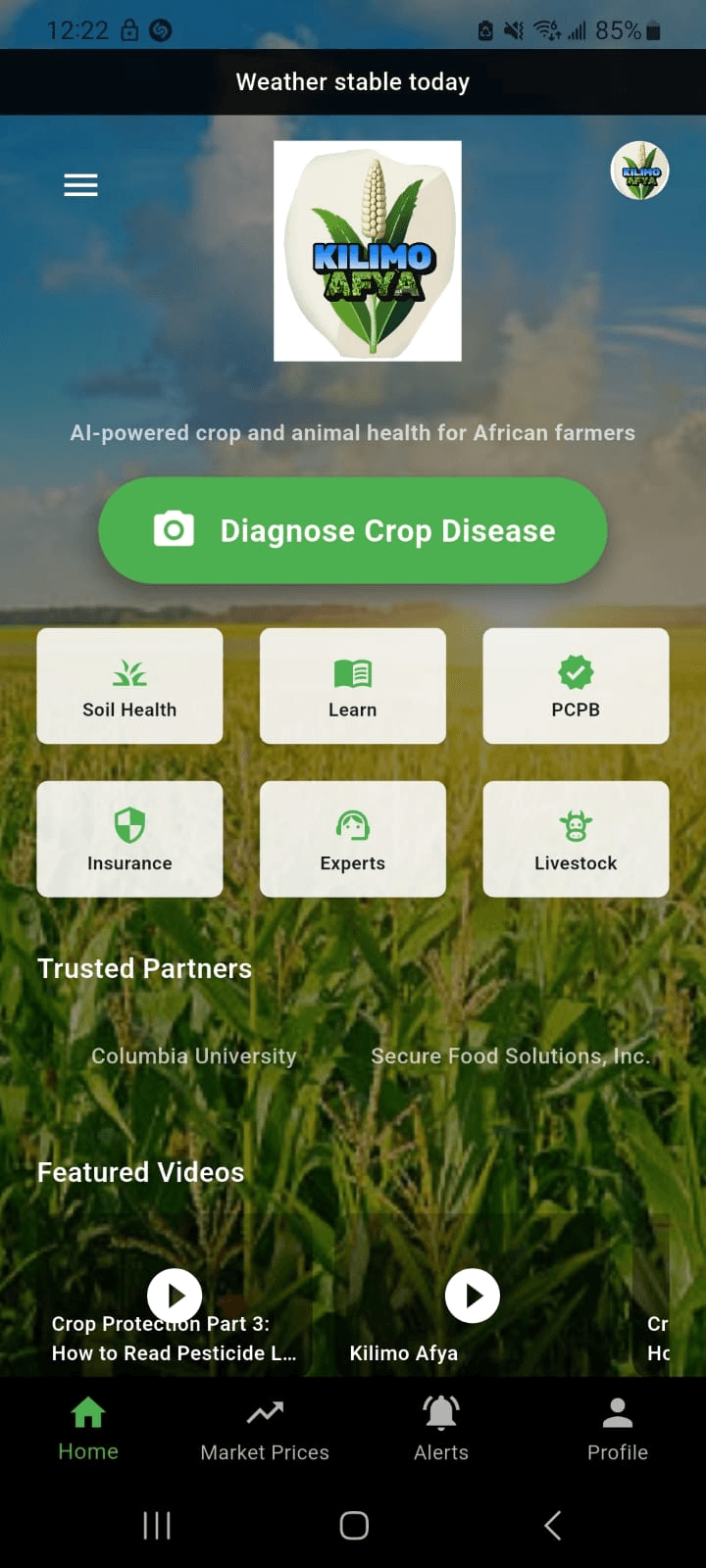Start Diagnose Crop Disease
Screen dimensions: 706x1568
click(353, 530)
